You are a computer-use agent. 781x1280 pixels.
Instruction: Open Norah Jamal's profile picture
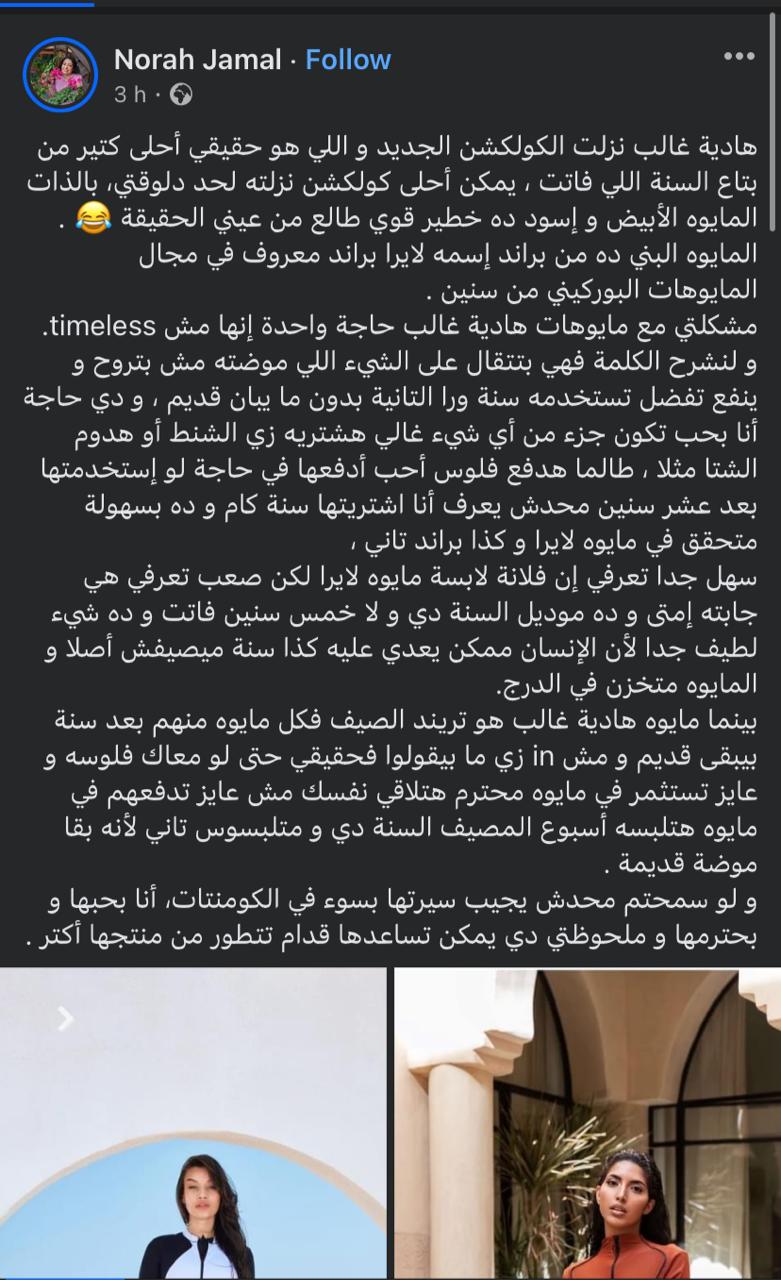coord(61,76)
